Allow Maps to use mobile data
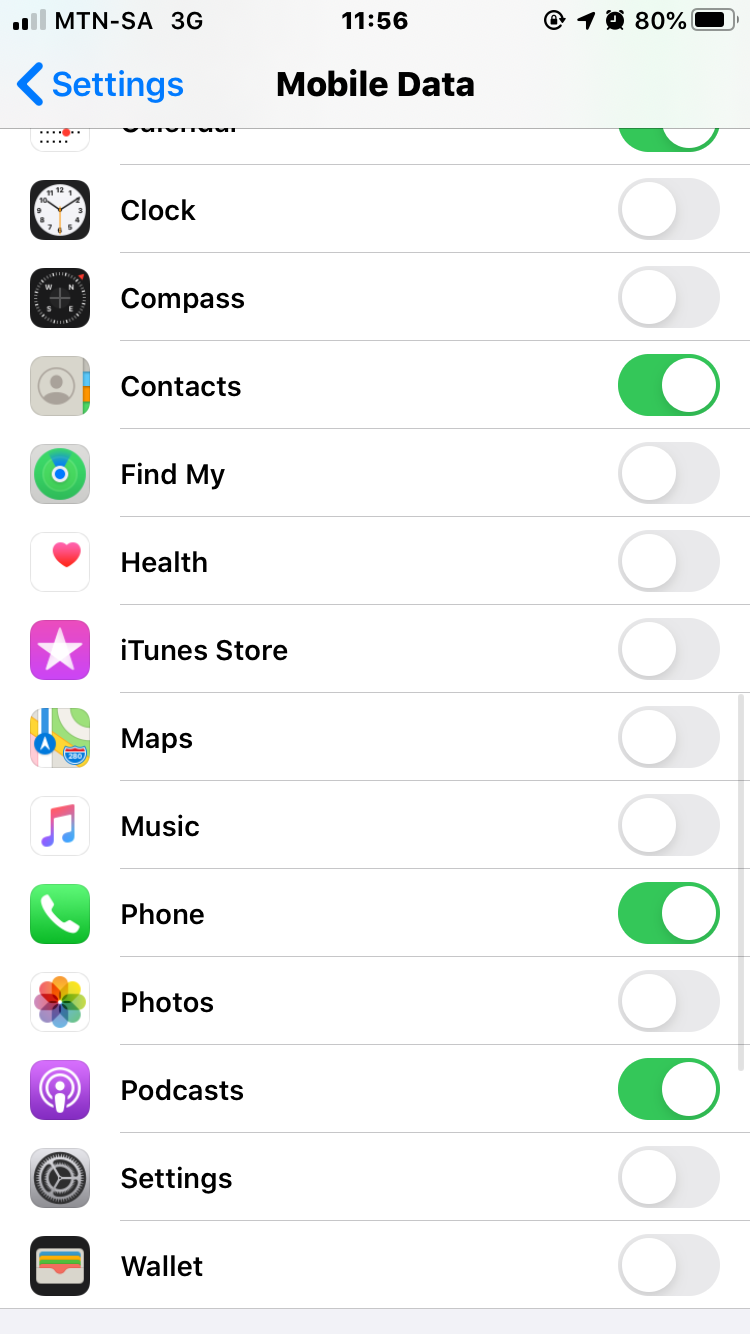750x1334 pixels. 668,738
